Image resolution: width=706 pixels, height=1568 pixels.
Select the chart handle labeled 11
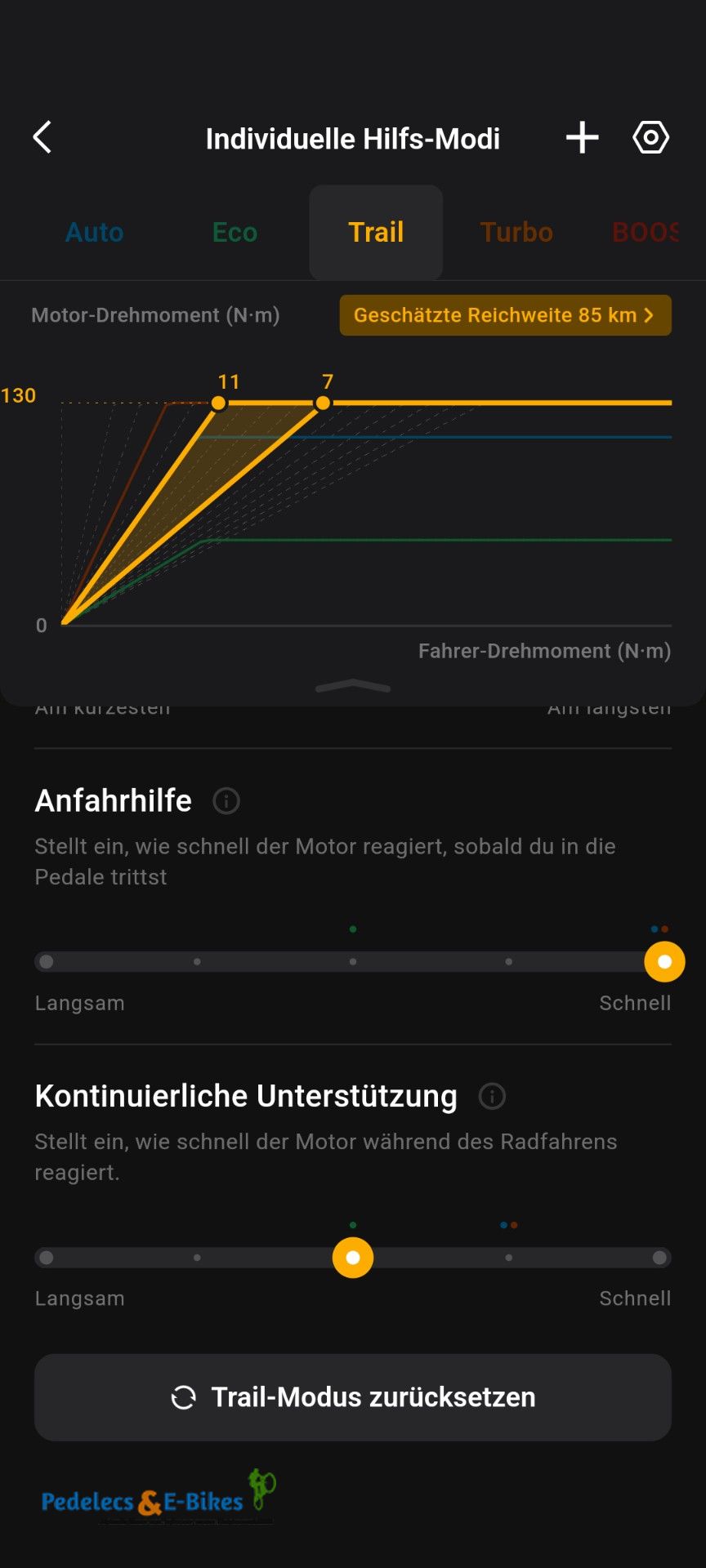(x=219, y=403)
